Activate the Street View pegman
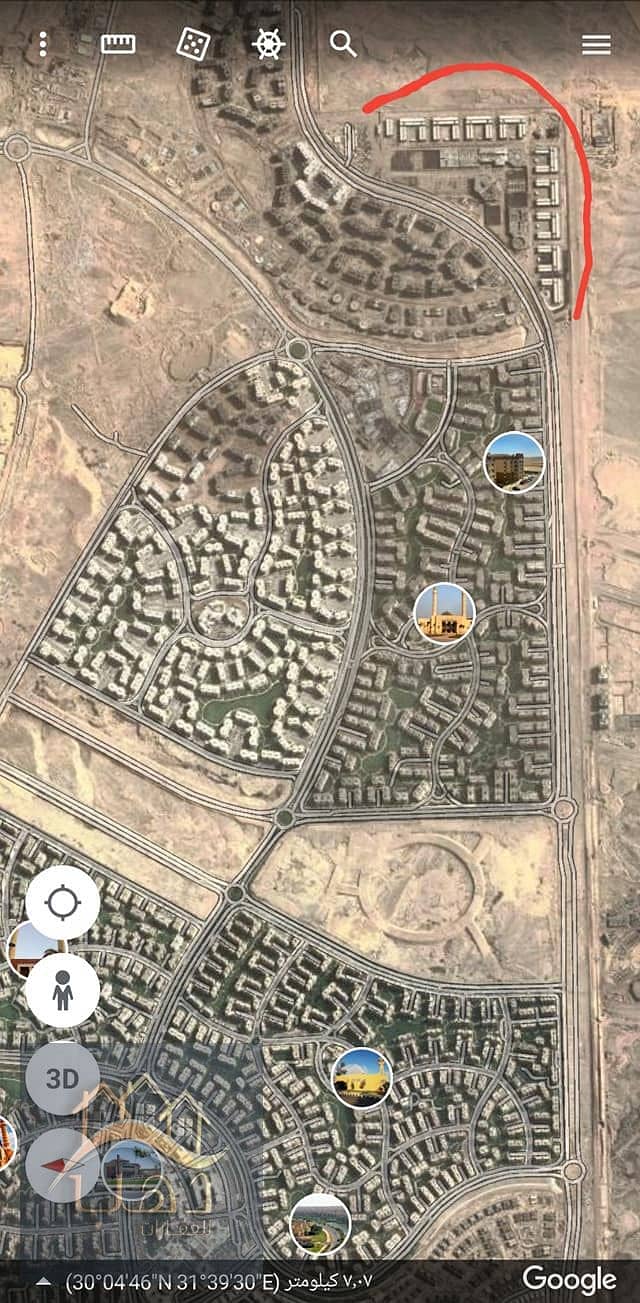This screenshot has height=1303, width=640. (x=62, y=992)
